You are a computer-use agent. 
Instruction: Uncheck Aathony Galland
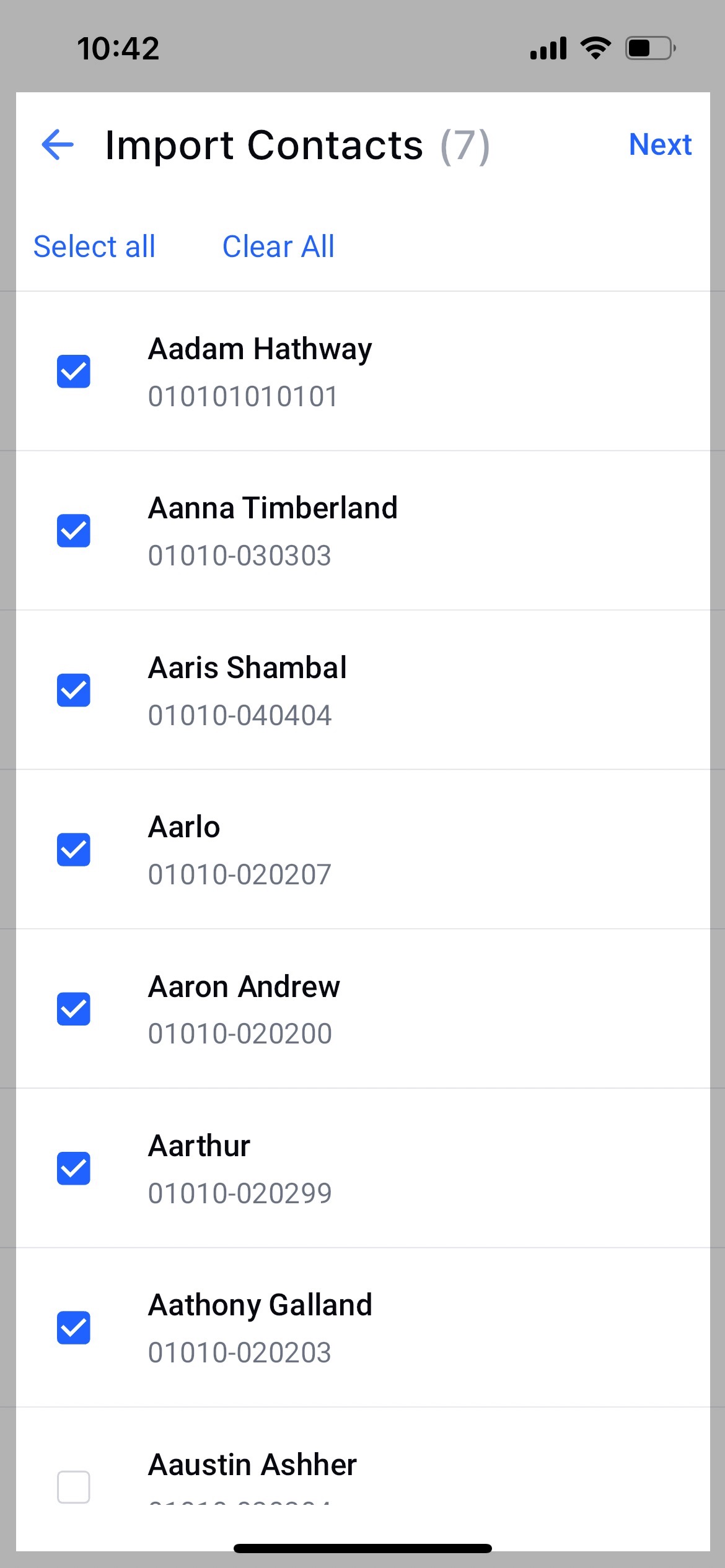click(x=74, y=1328)
